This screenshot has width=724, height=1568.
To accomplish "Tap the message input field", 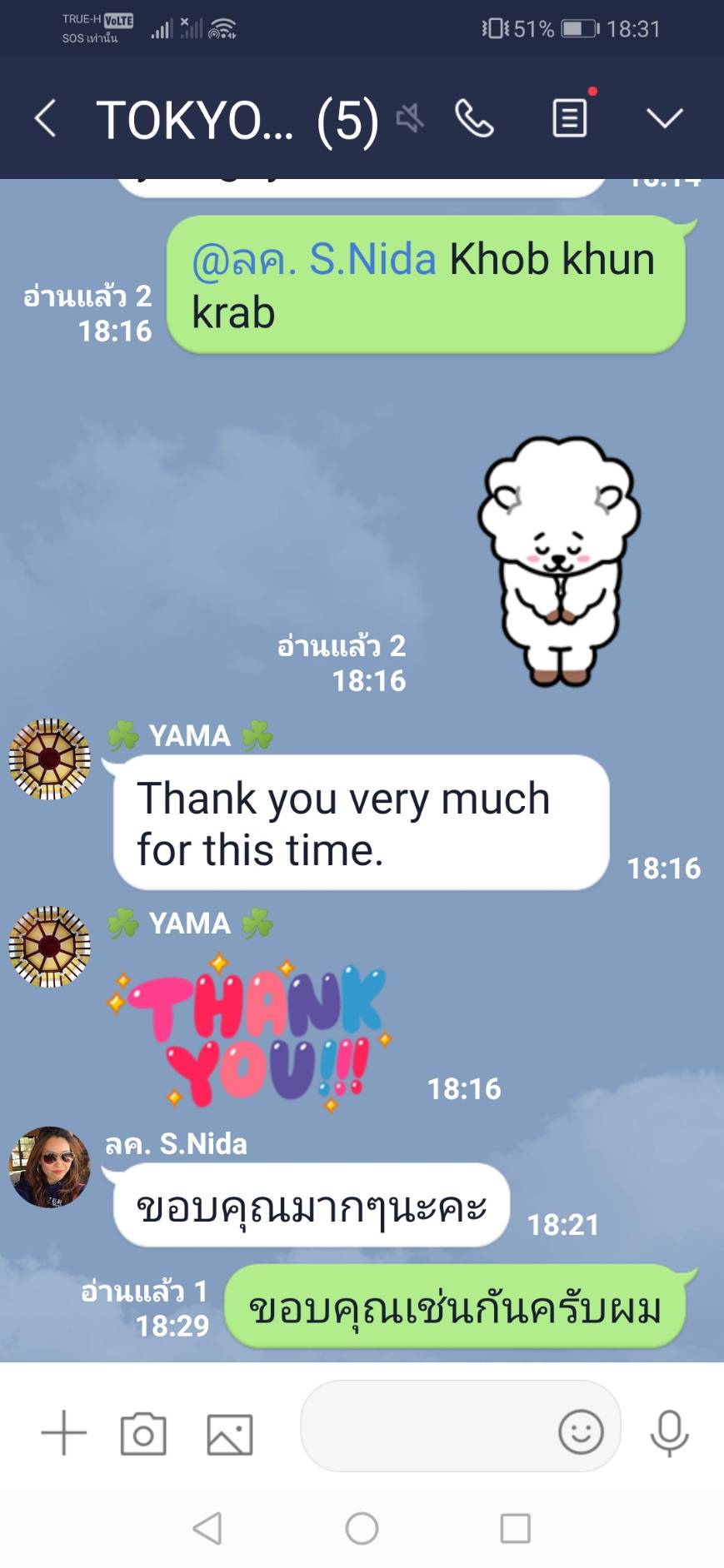I will pyautogui.click(x=425, y=1431).
